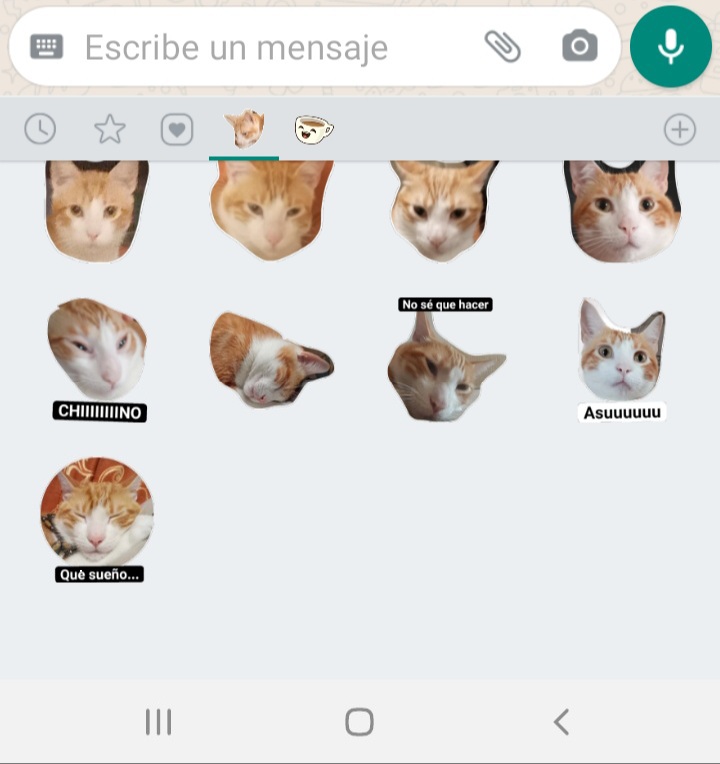Send the 'No sé que hacer' sticker

[445, 360]
